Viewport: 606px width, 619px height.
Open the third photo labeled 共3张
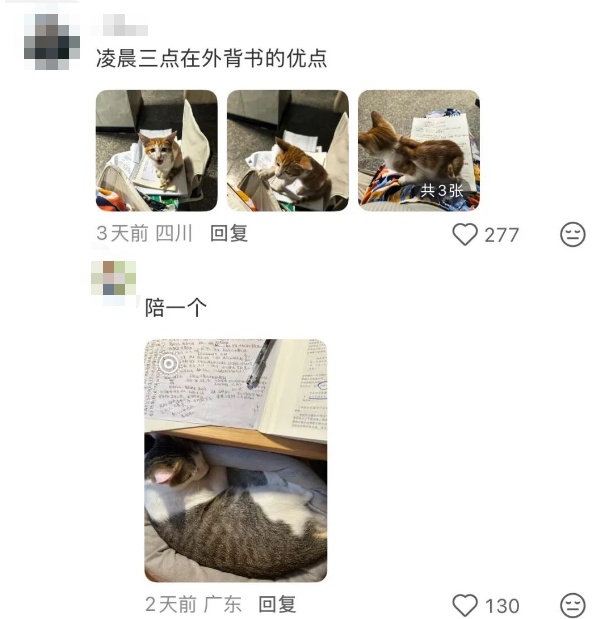[x=419, y=150]
